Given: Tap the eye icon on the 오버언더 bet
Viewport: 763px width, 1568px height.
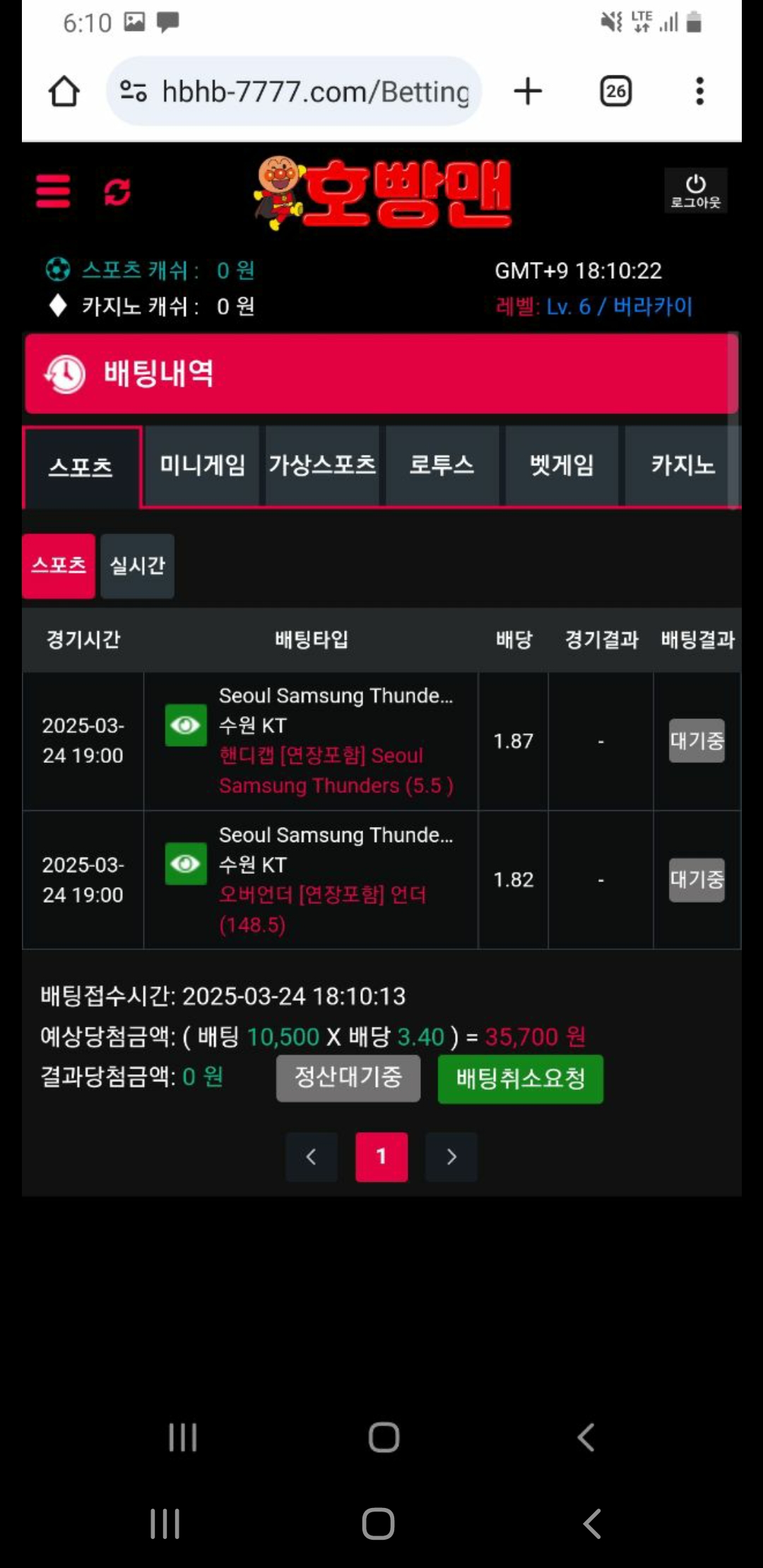Looking at the screenshot, I should pyautogui.click(x=186, y=864).
